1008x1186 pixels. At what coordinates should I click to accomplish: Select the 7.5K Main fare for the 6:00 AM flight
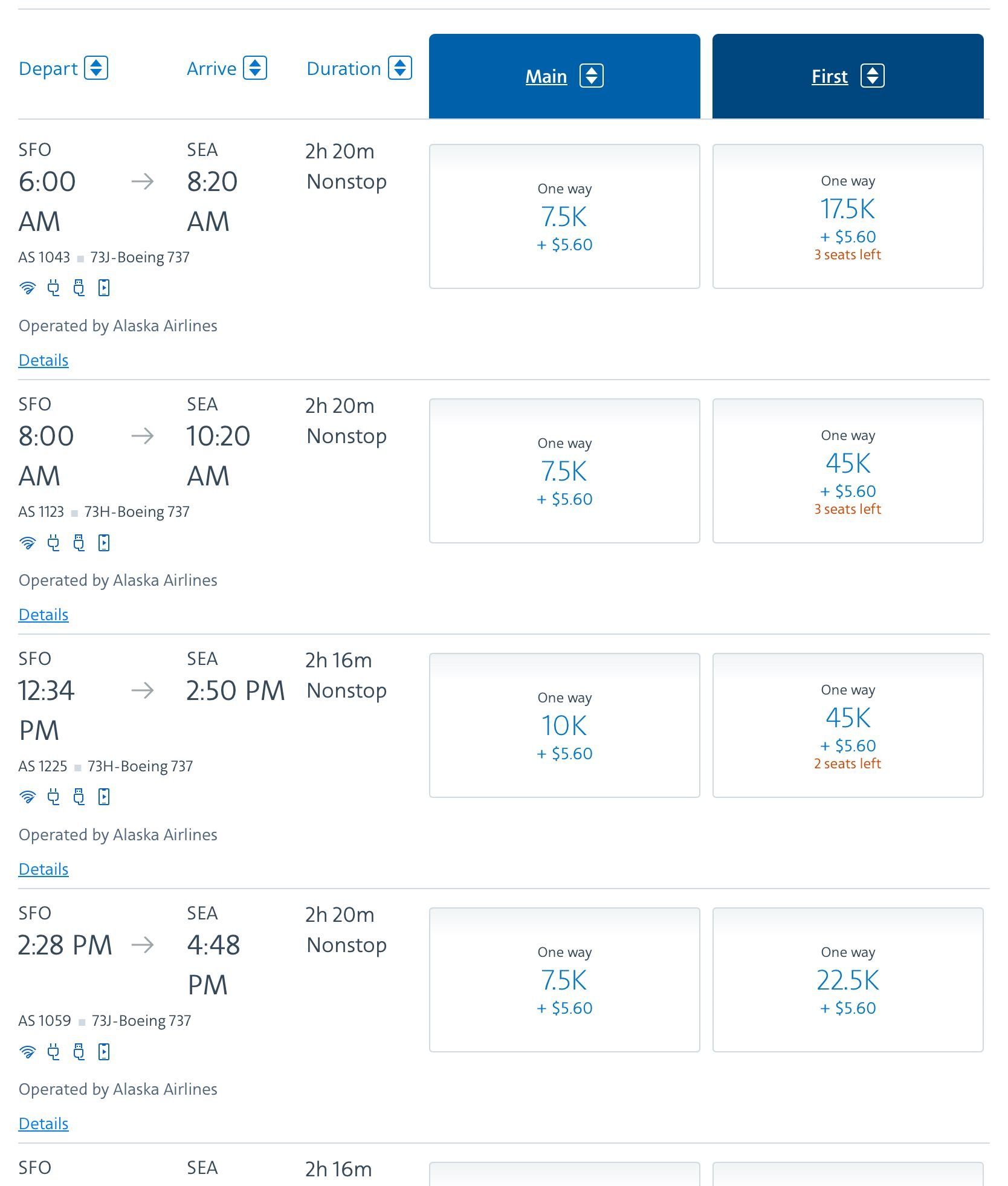coord(564,216)
